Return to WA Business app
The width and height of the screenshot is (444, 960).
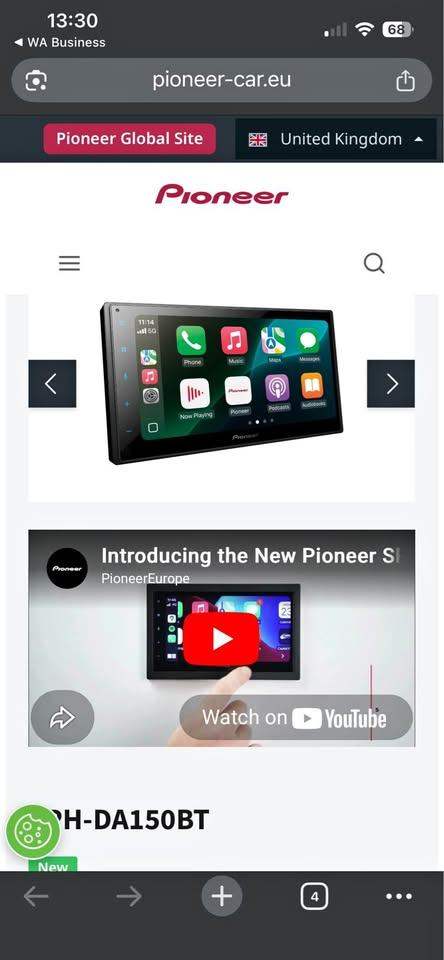click(59, 42)
